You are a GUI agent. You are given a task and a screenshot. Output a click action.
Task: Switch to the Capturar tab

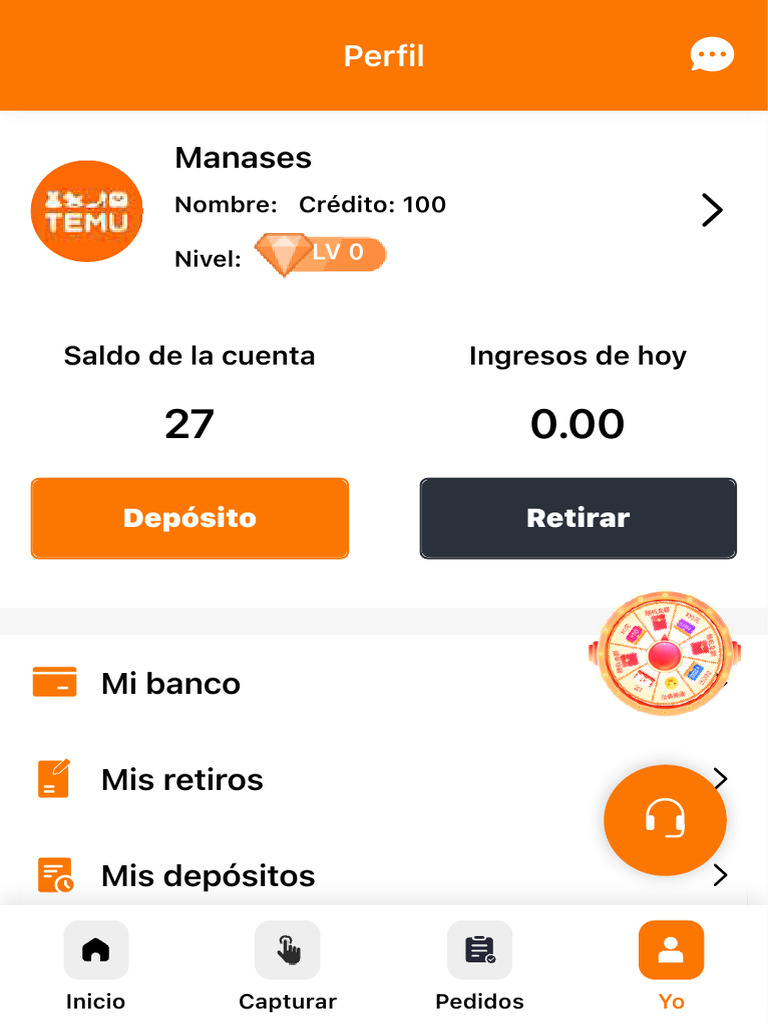pyautogui.click(x=288, y=965)
